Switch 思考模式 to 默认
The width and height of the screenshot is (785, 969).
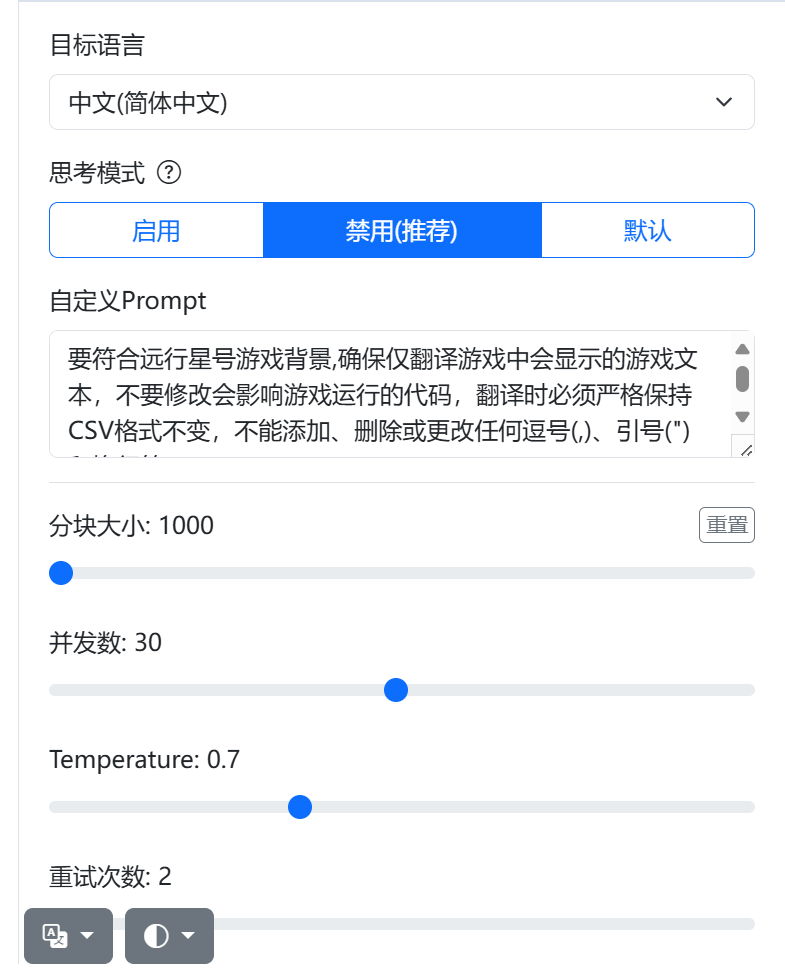(x=647, y=231)
